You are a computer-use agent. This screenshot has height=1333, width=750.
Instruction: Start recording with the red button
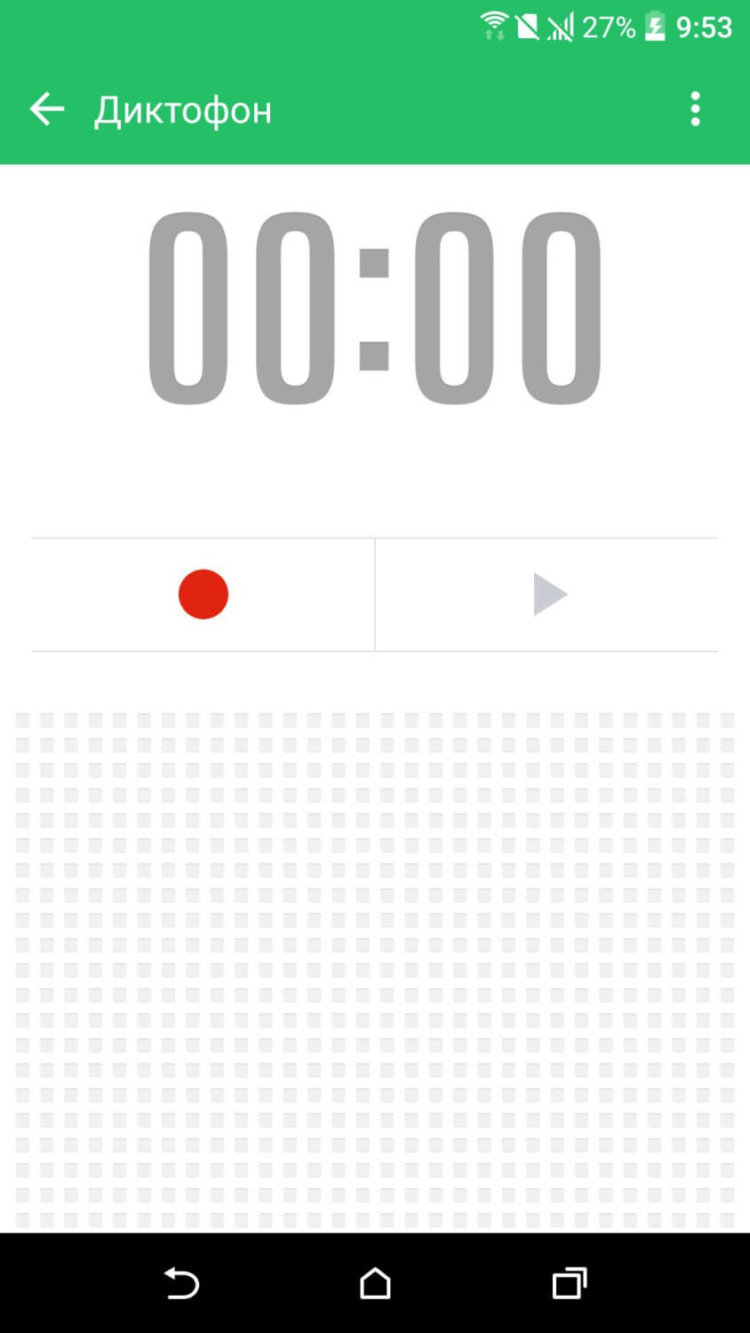click(203, 594)
